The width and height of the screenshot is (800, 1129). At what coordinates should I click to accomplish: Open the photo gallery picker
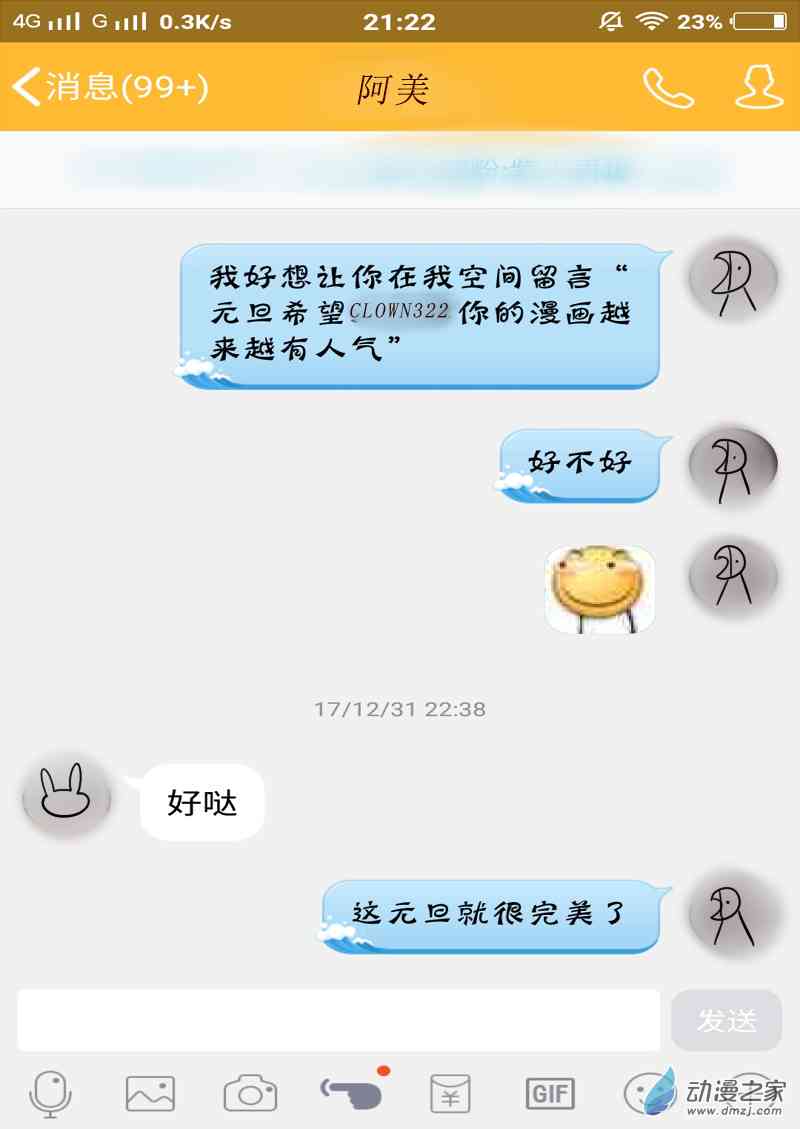coord(148,1092)
